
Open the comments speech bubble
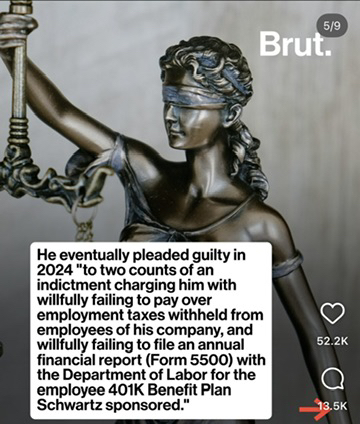pos(333,380)
